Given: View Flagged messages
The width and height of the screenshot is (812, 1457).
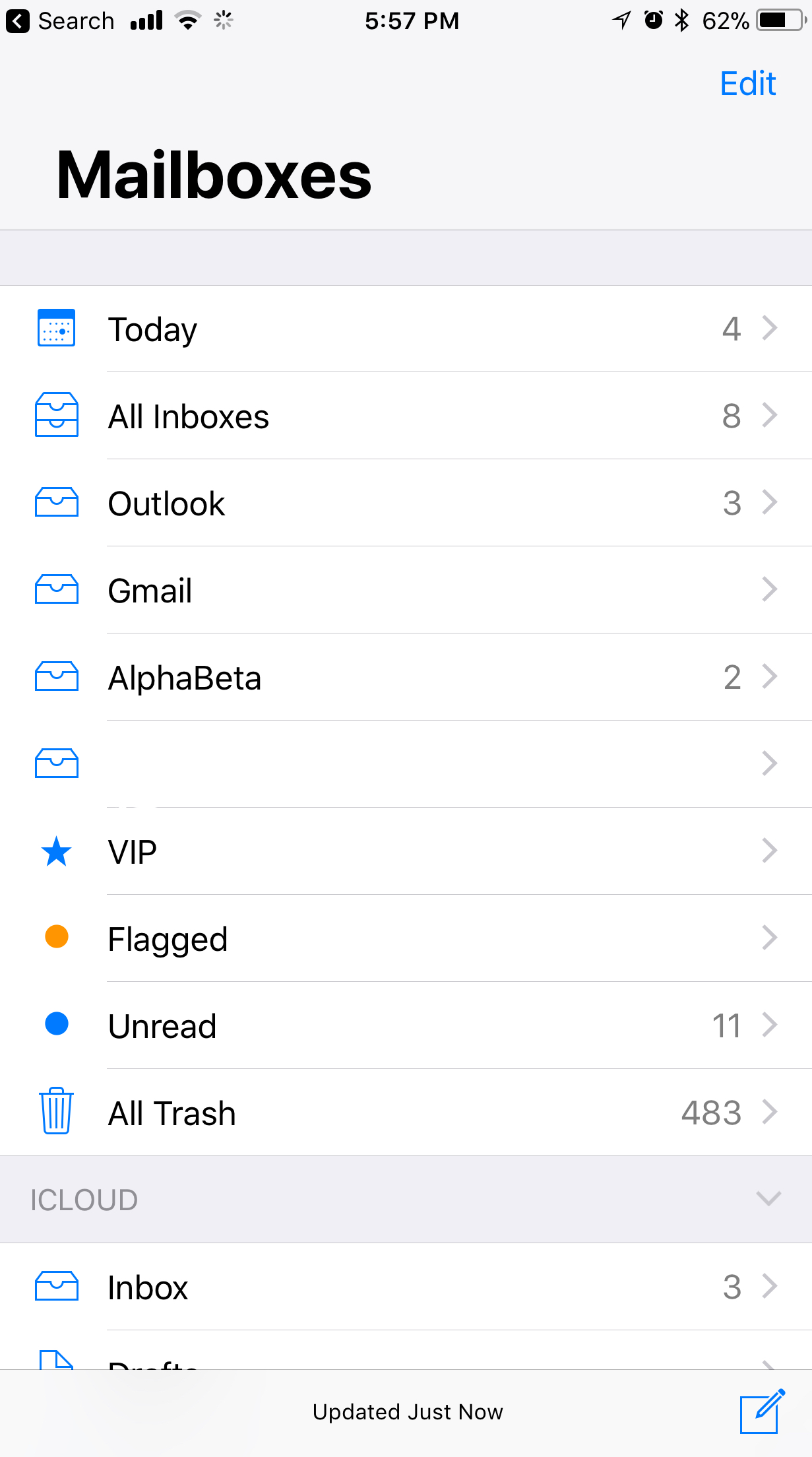Looking at the screenshot, I should point(406,938).
